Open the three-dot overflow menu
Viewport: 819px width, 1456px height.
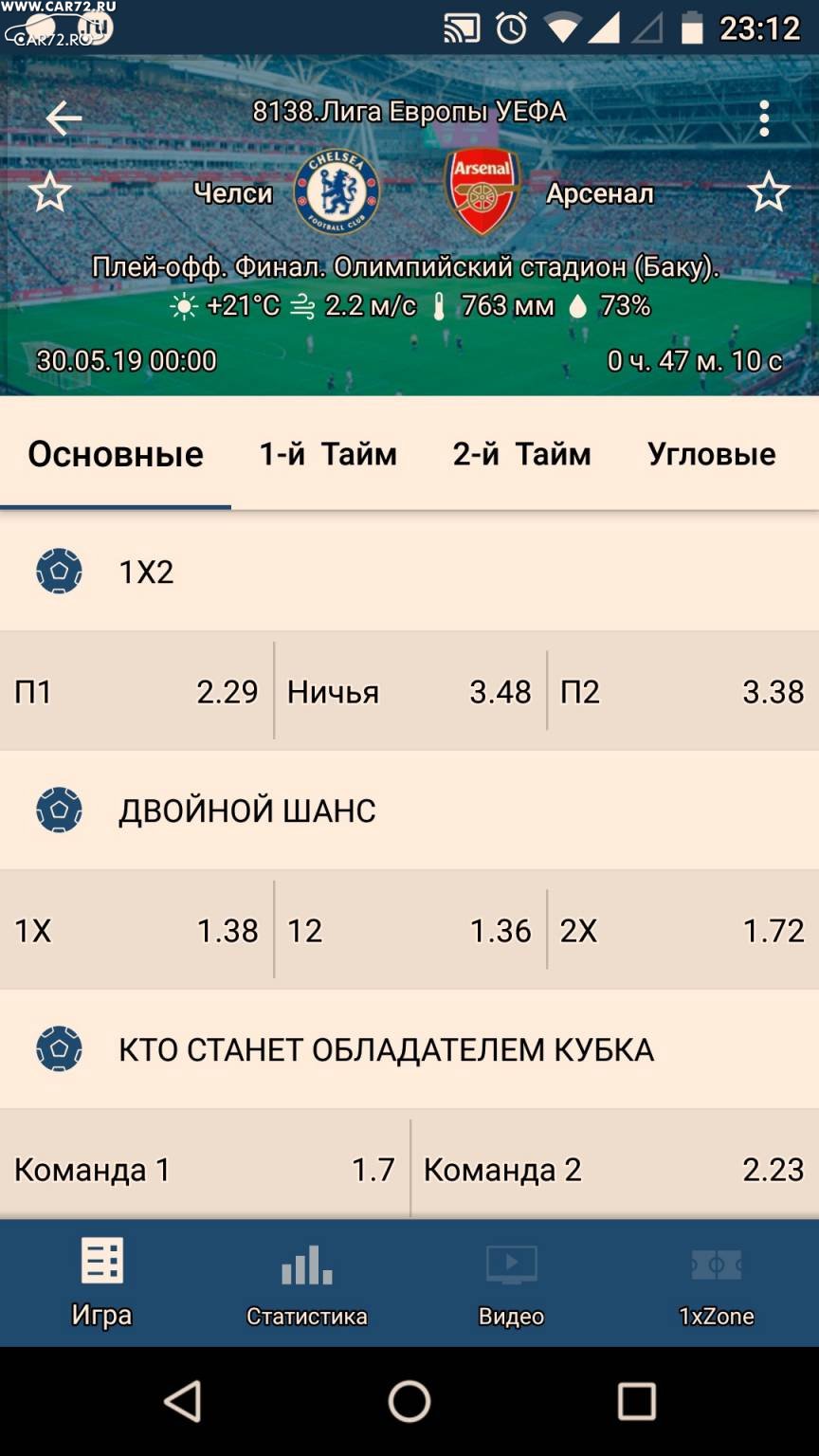click(764, 118)
